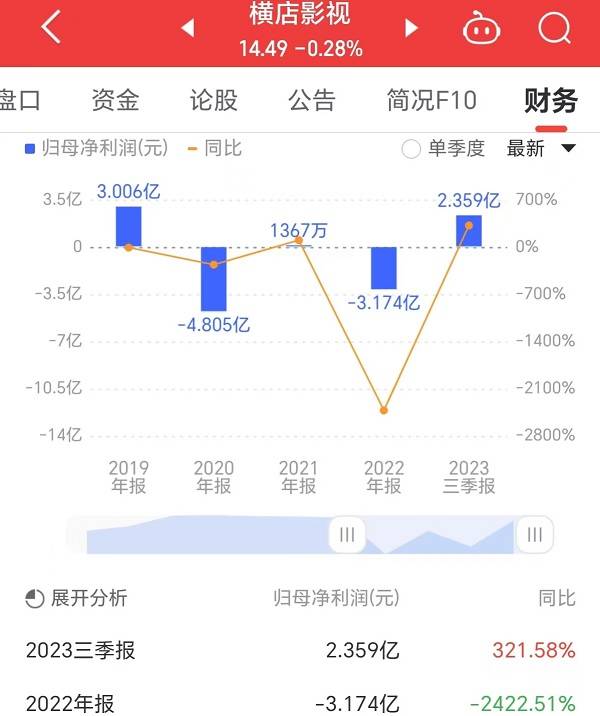Open stock search
Viewport: 600px width, 716px height.
click(x=553, y=29)
